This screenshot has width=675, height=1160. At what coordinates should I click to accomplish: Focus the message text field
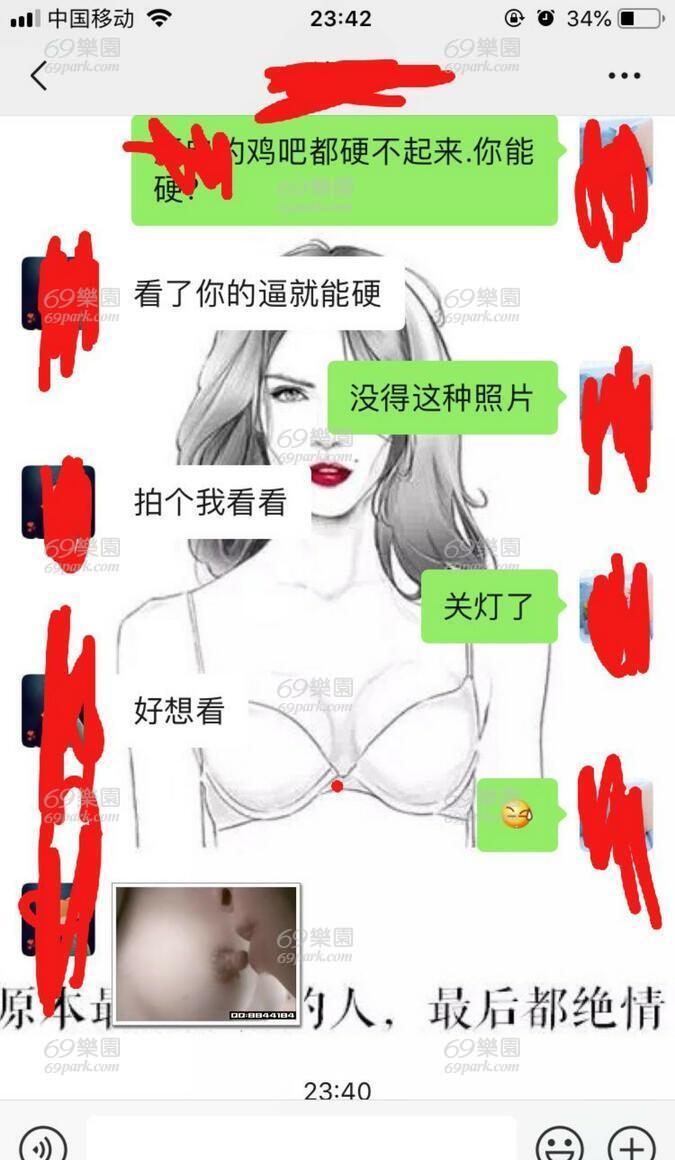coord(300,1139)
